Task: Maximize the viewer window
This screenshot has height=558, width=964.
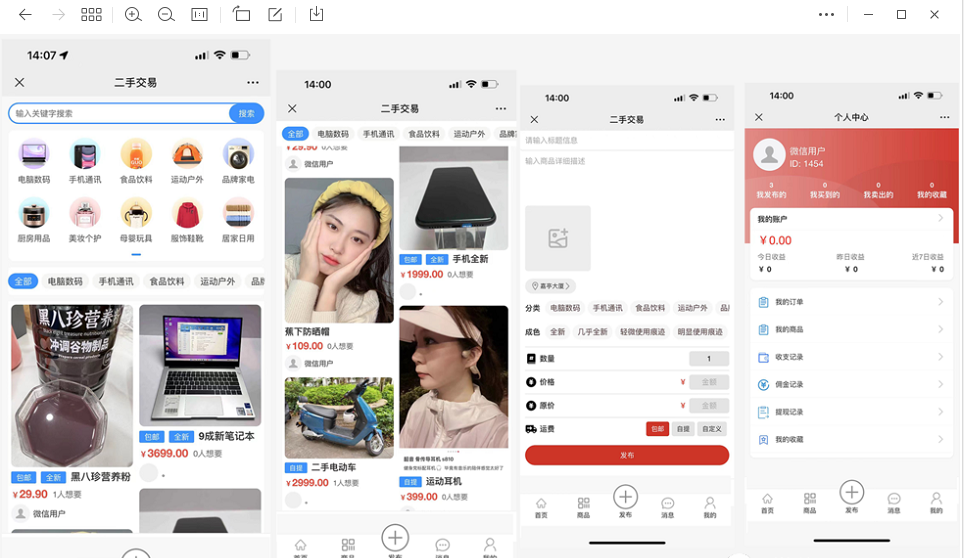Action: pyautogui.click(x=901, y=14)
